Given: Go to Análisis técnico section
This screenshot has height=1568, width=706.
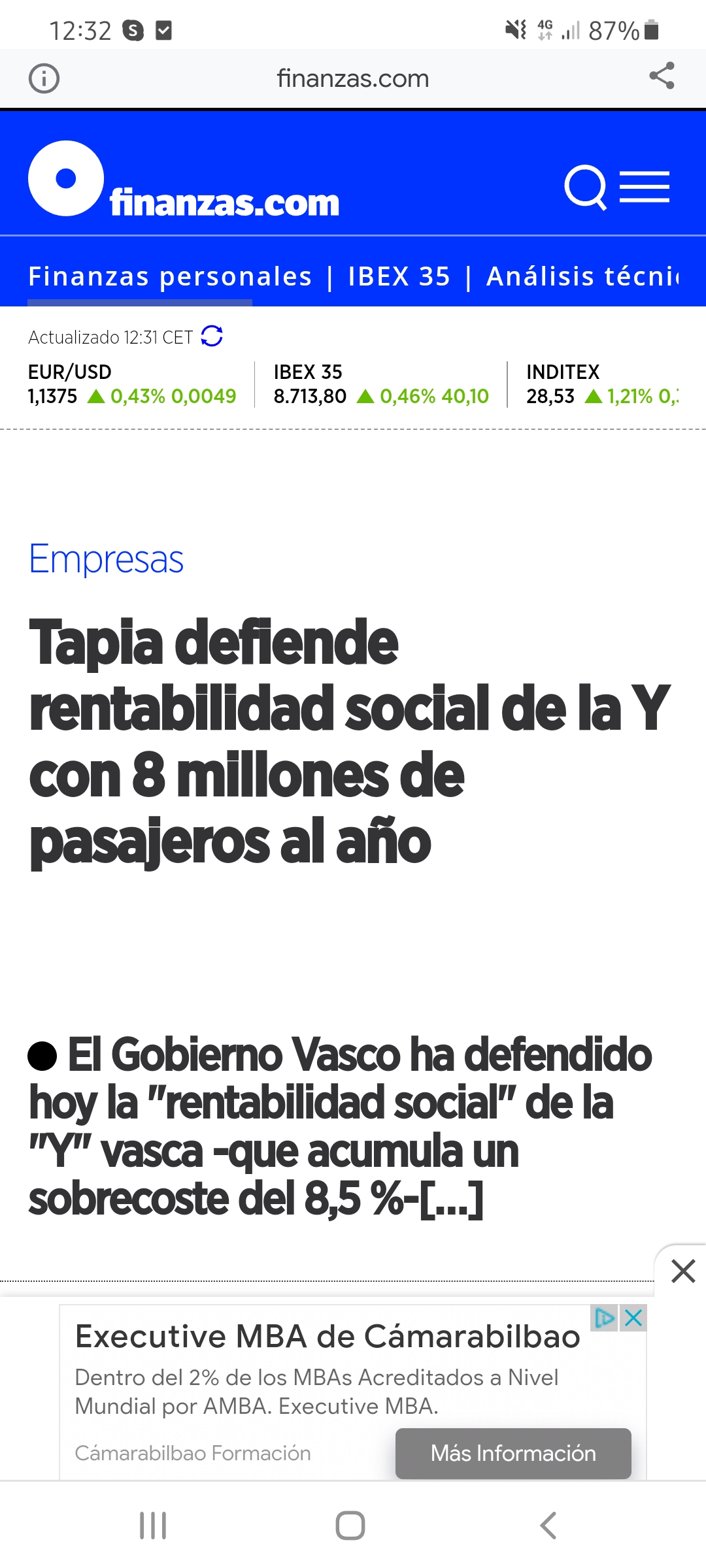Looking at the screenshot, I should [583, 276].
